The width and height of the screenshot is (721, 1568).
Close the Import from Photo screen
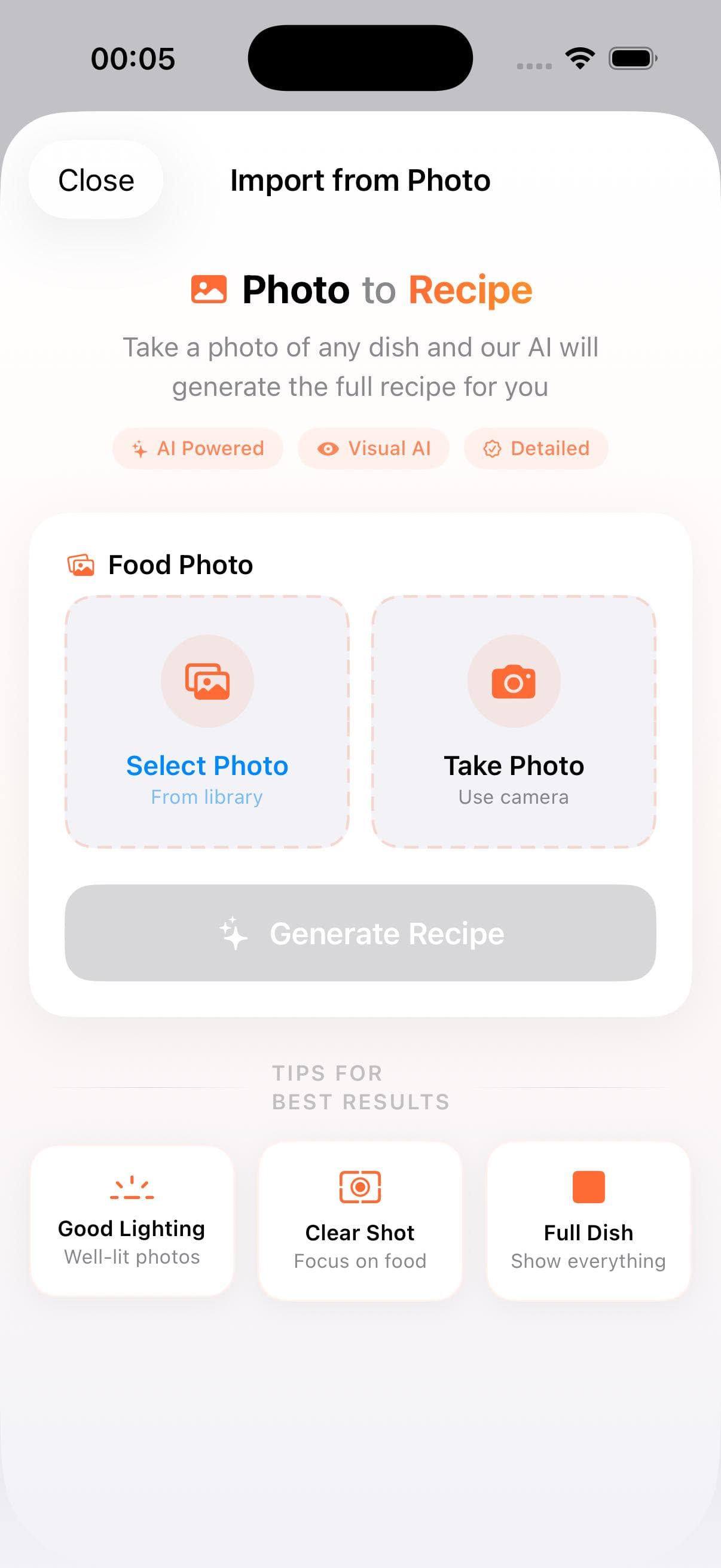96,179
